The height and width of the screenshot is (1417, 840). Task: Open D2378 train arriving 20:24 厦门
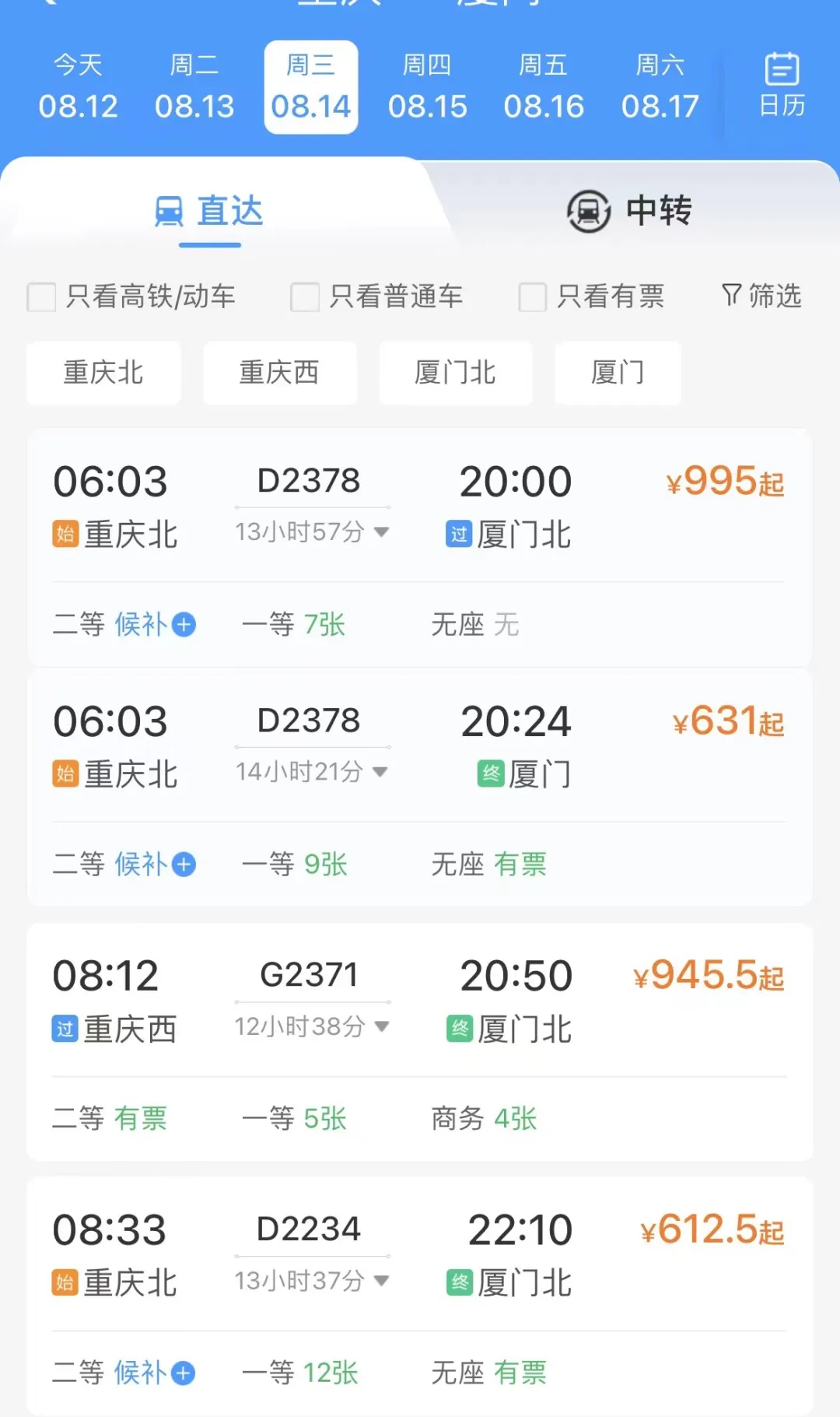click(420, 787)
